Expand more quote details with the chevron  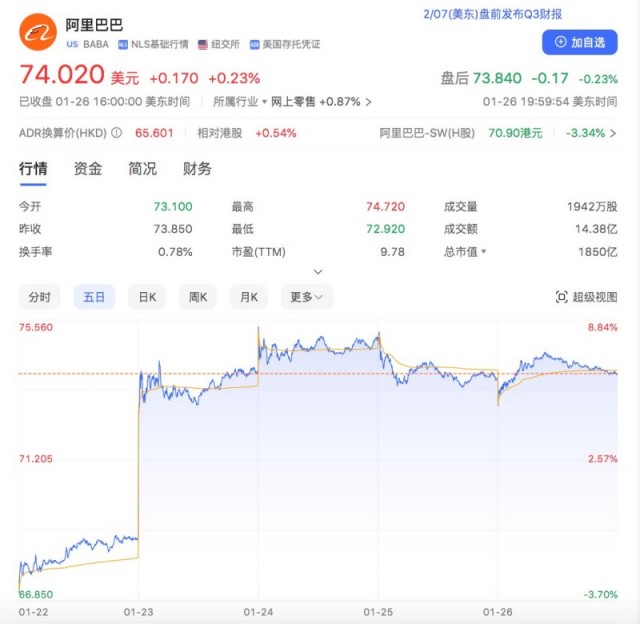318,271
